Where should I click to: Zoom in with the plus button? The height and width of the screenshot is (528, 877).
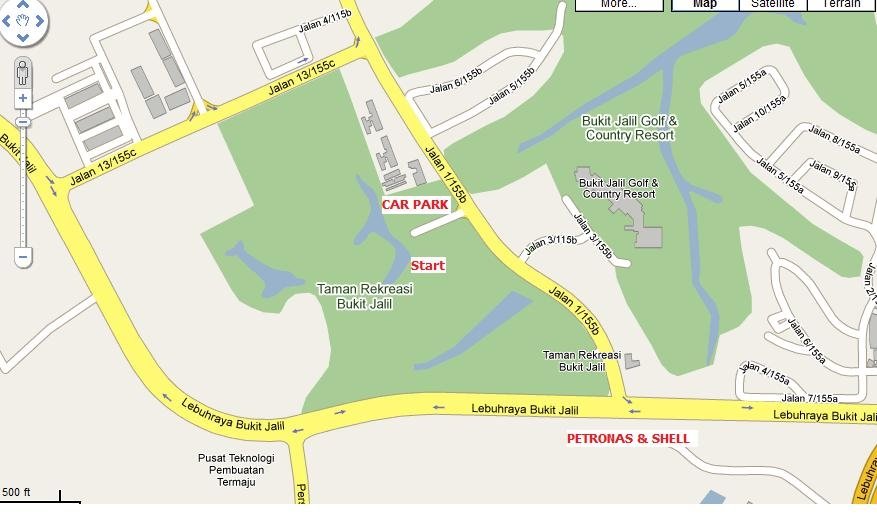(23, 99)
